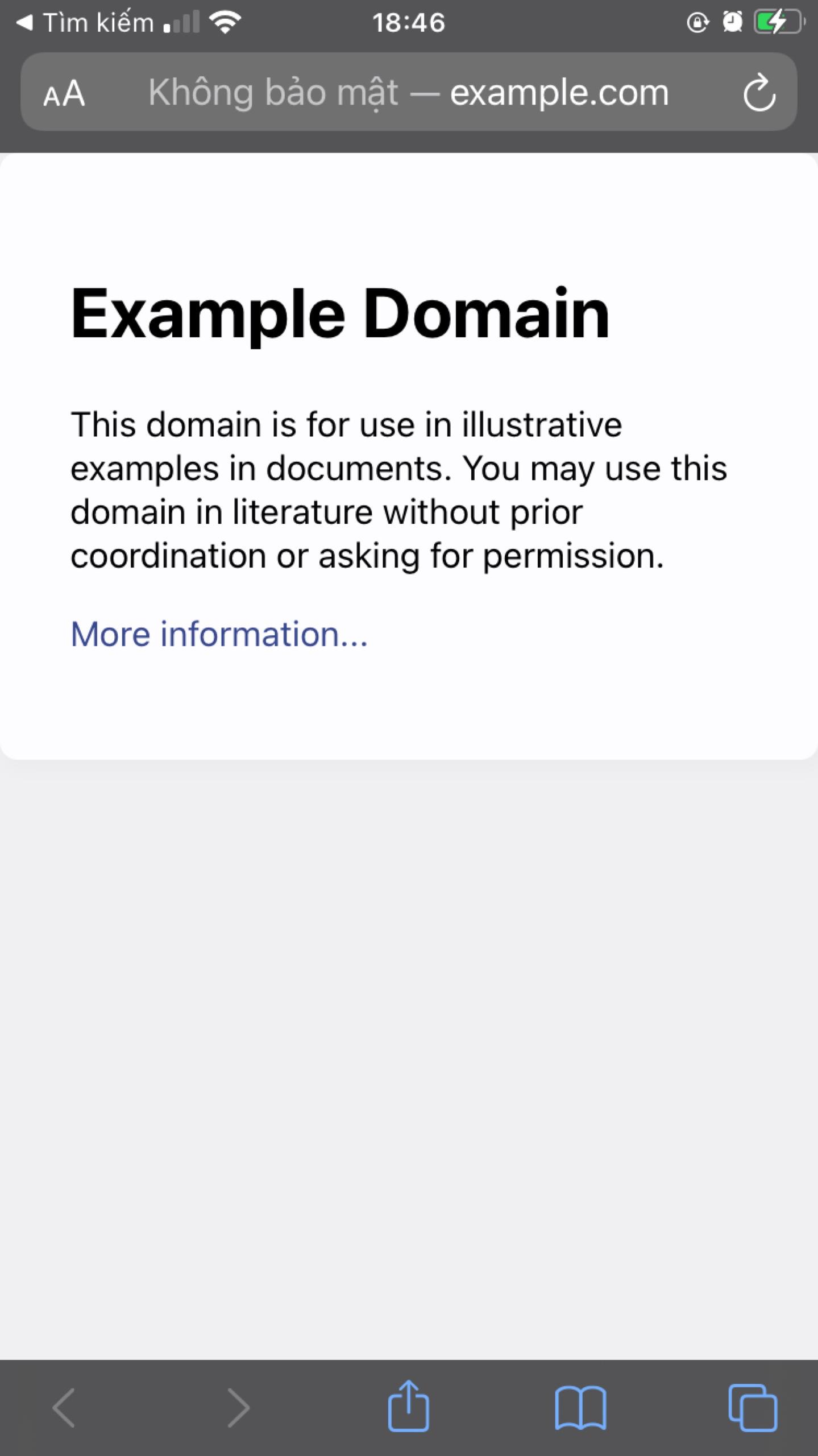Image resolution: width=818 pixels, height=1456 pixels.
Task: Tap the example.com address bar
Action: point(408,92)
